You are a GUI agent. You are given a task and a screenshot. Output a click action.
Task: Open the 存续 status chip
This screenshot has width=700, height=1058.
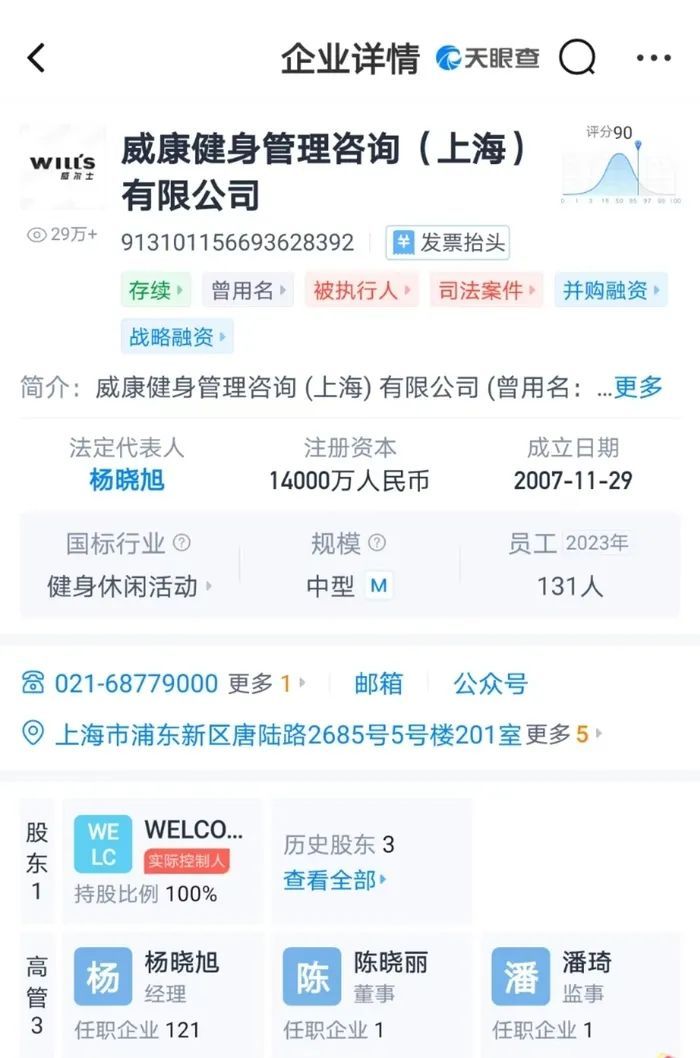[x=156, y=291]
